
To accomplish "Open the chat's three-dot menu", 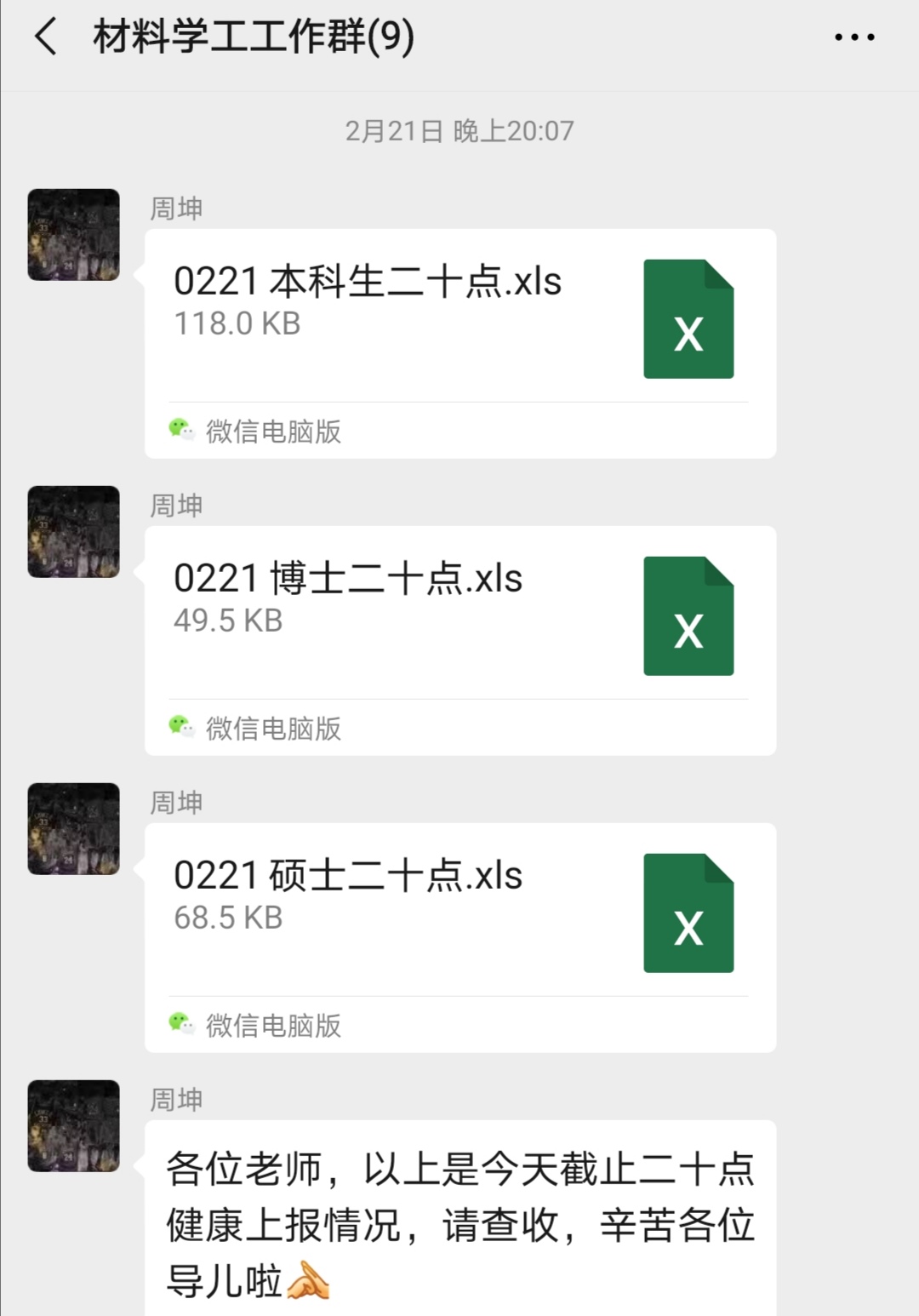I will pyautogui.click(x=854, y=37).
